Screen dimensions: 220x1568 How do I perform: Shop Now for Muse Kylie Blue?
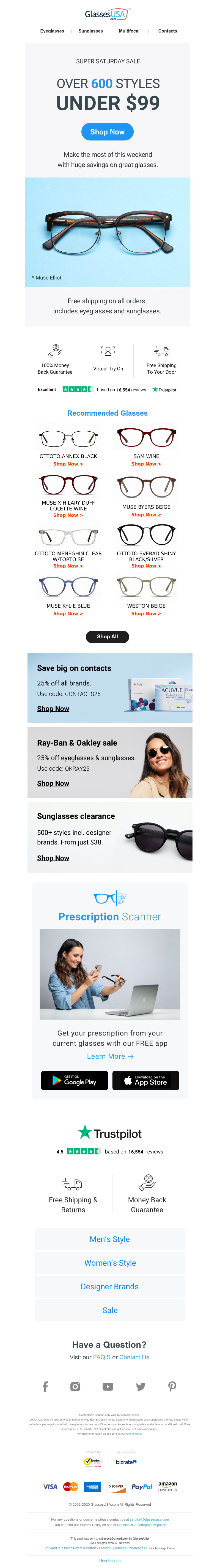(68, 614)
